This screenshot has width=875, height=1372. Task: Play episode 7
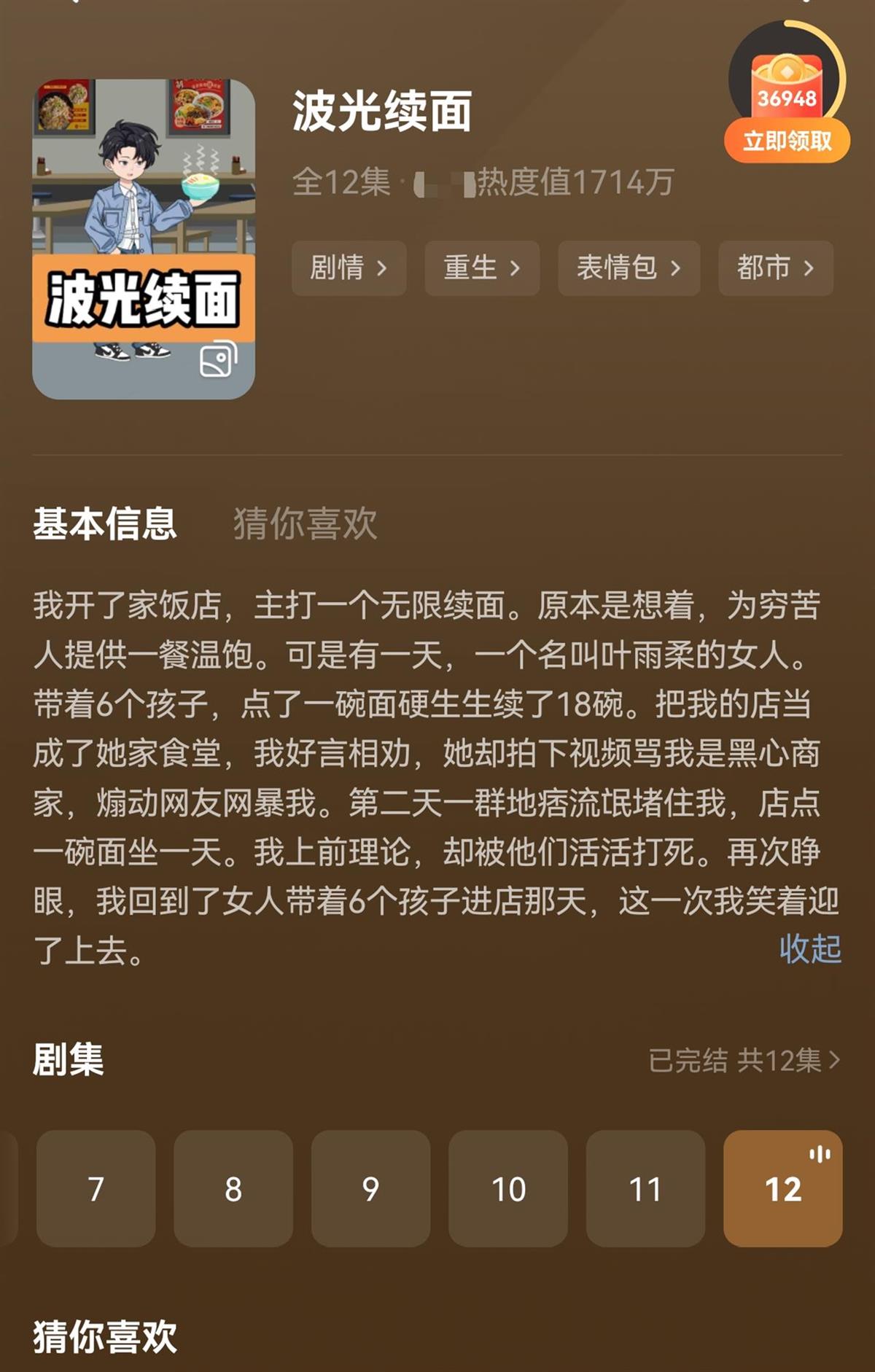point(96,1188)
